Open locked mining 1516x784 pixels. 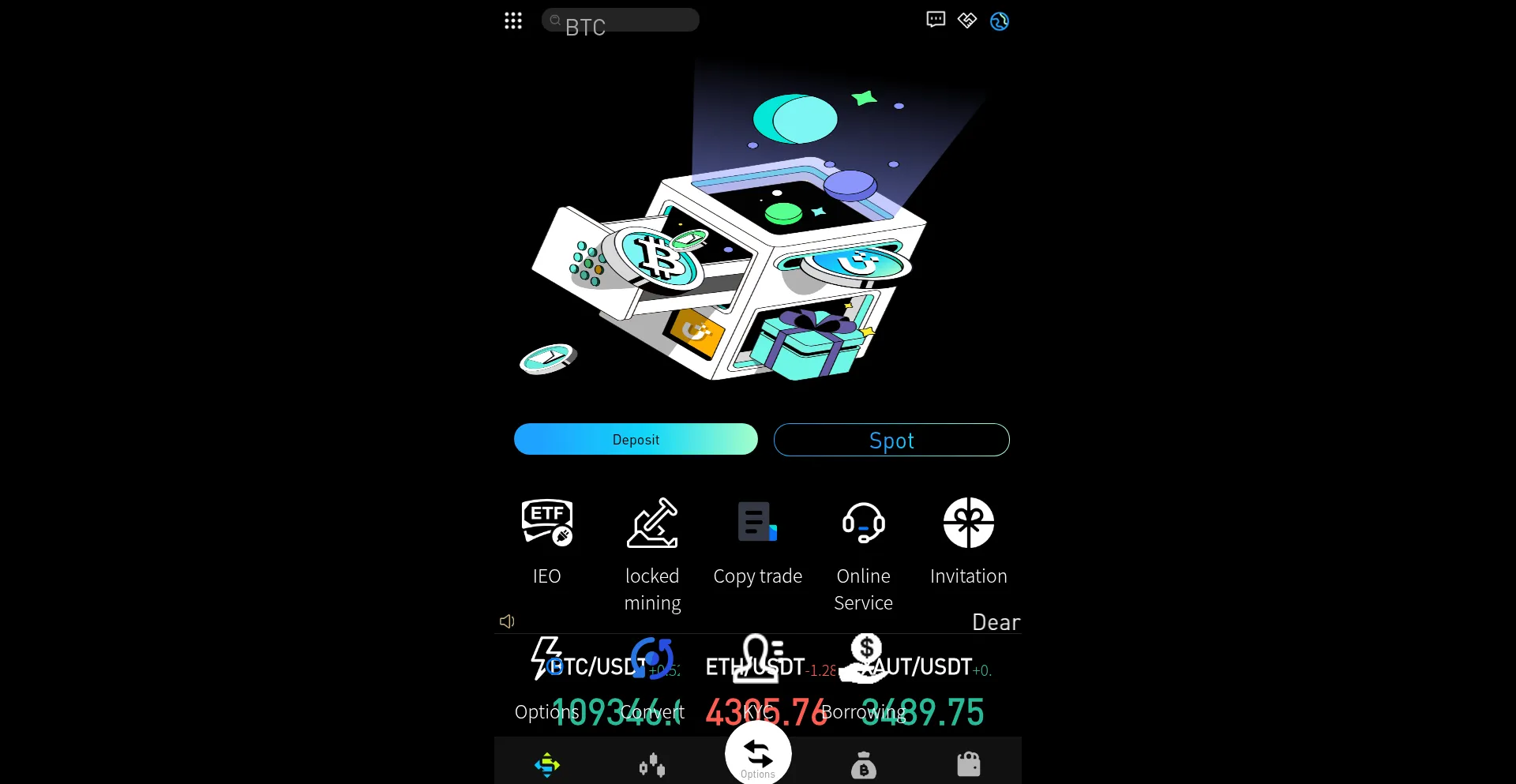click(x=652, y=553)
